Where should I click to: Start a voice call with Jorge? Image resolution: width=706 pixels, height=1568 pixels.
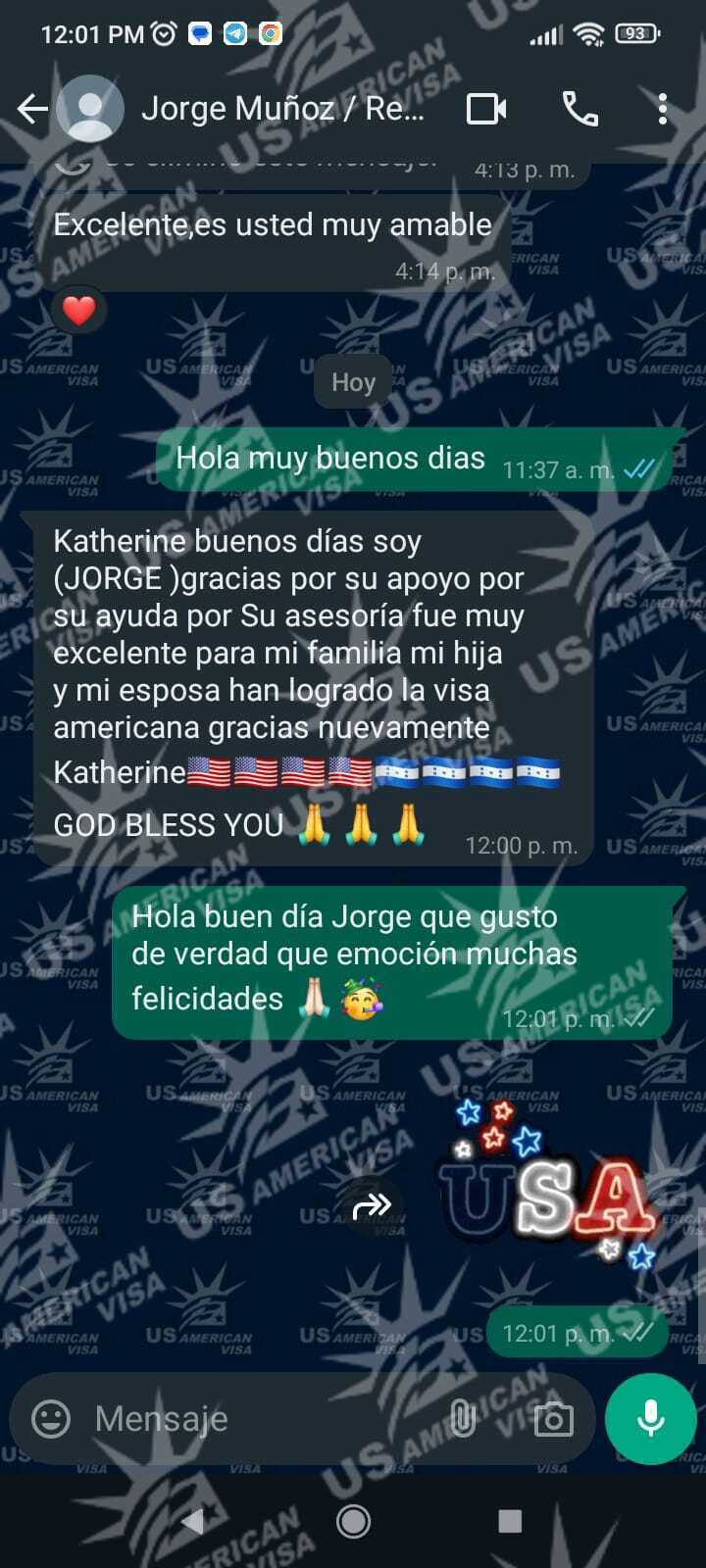[580, 109]
